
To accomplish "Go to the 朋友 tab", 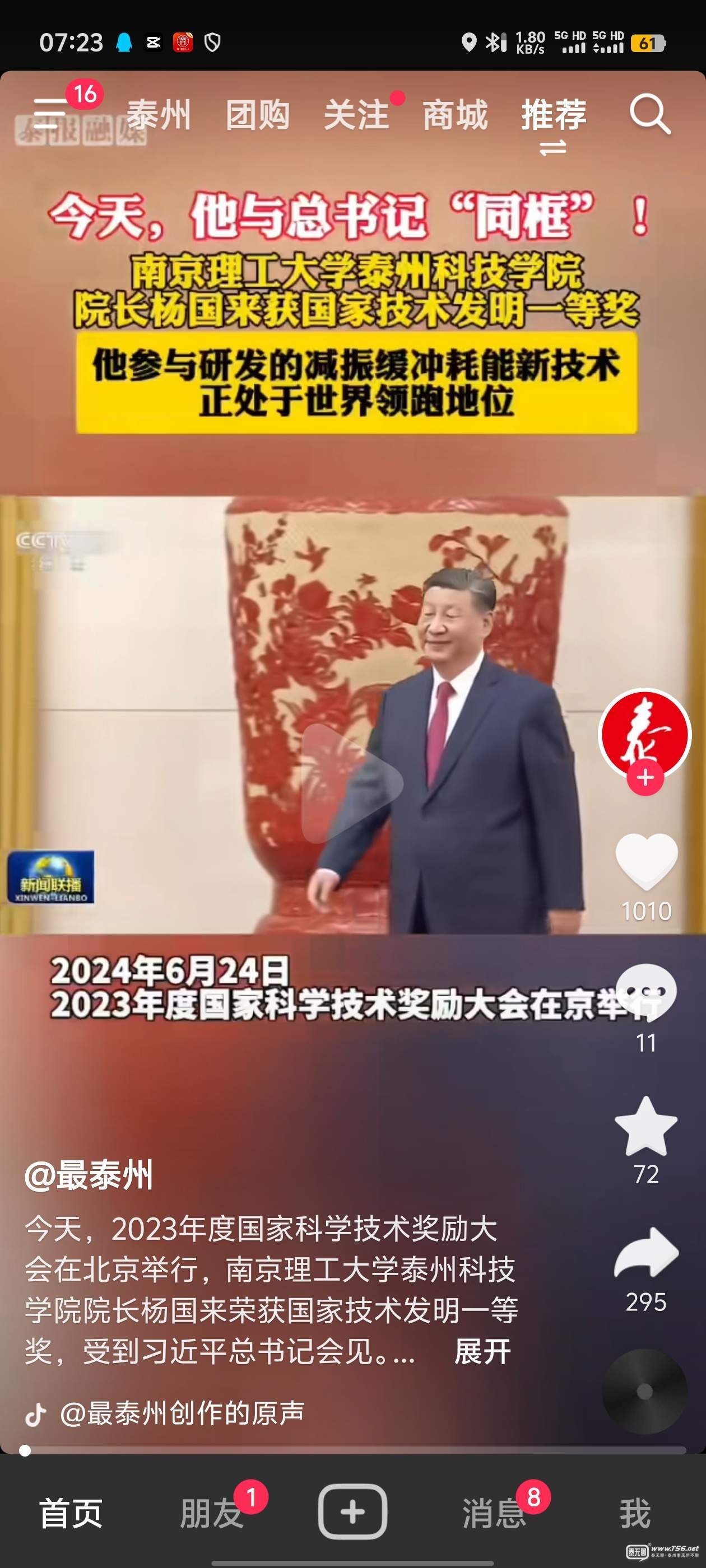I will pos(211,1513).
